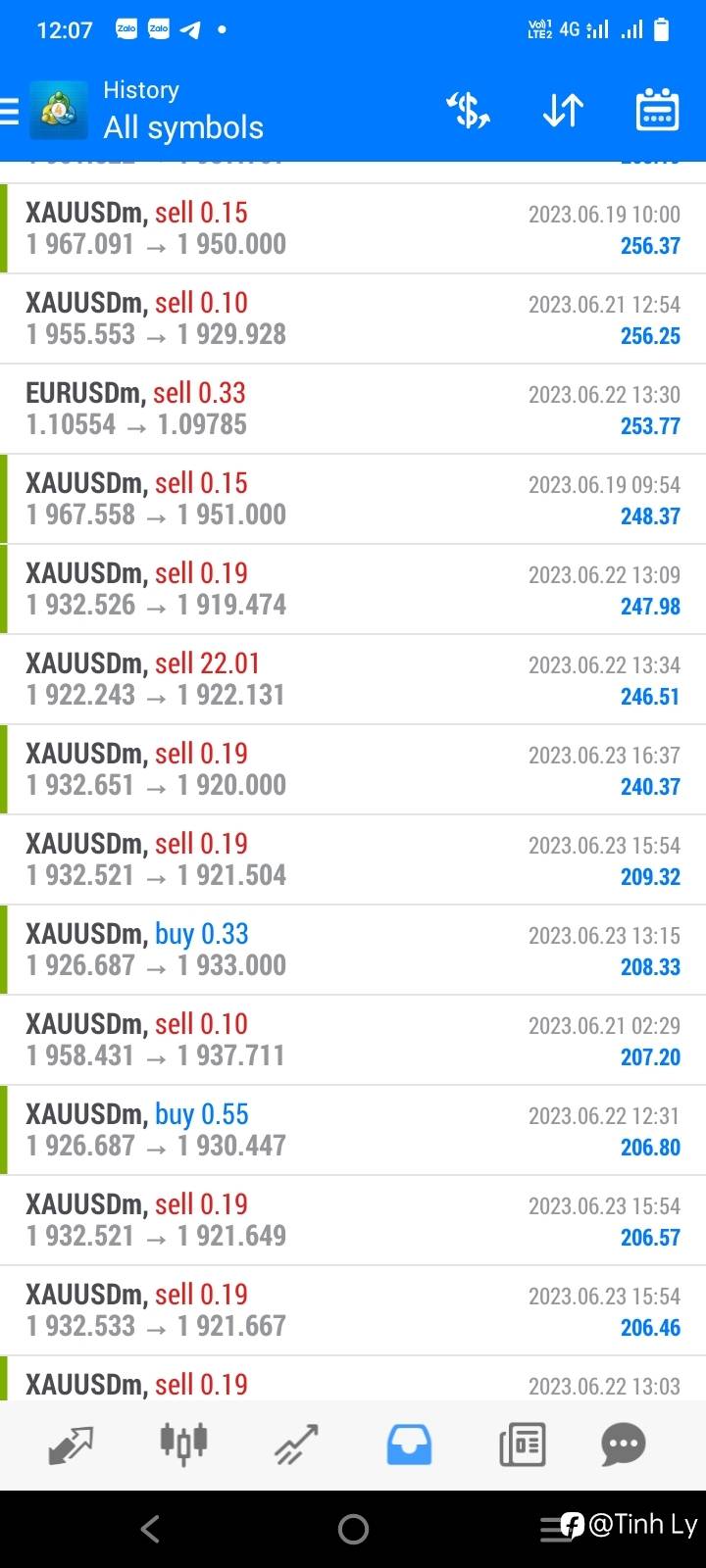This screenshot has width=706, height=1568.
Task: Open the calendar date range picker
Action: point(657,110)
